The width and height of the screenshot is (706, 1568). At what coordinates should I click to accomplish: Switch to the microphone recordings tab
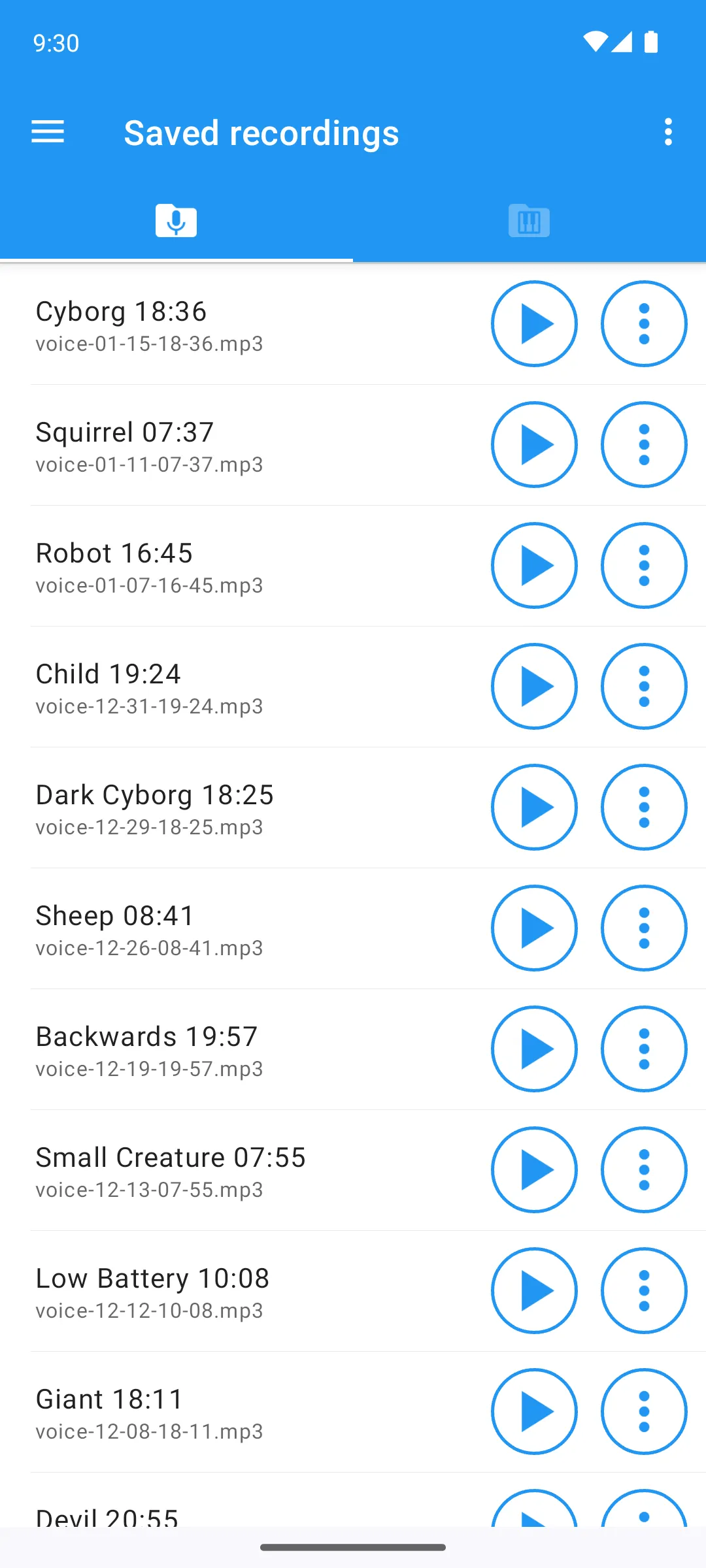pyautogui.click(x=176, y=221)
